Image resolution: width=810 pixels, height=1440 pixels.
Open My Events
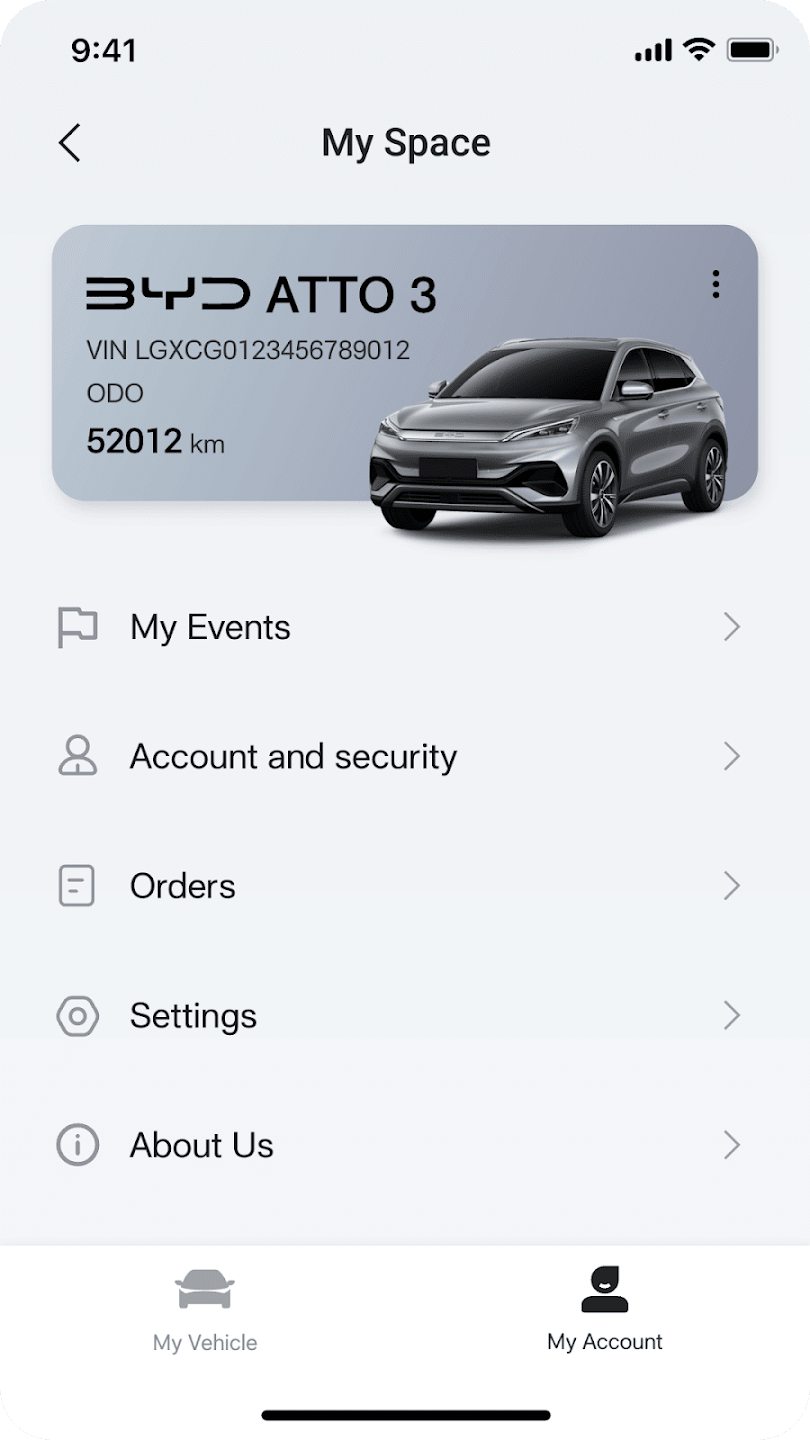(x=405, y=627)
